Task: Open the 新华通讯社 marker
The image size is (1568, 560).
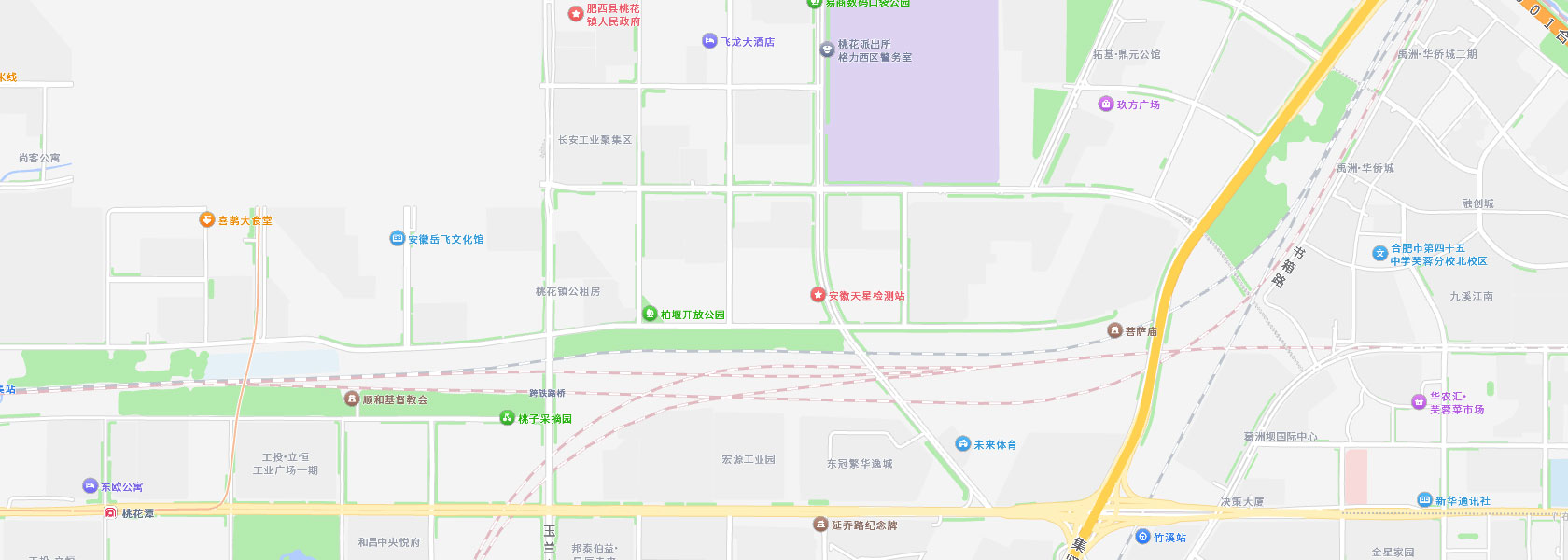Action: click(x=1424, y=500)
